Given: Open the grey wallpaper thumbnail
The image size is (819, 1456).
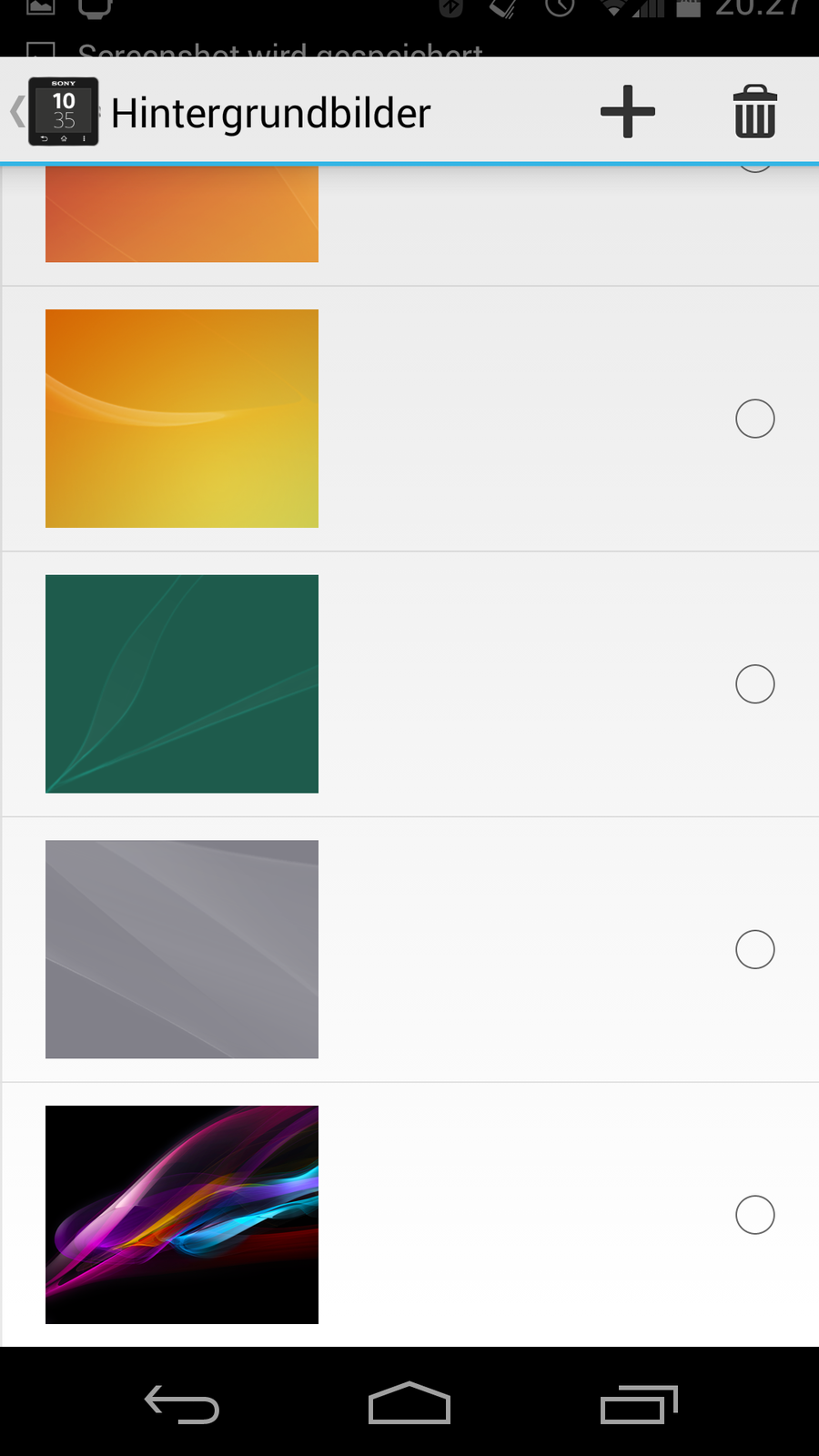Looking at the screenshot, I should pos(182,949).
